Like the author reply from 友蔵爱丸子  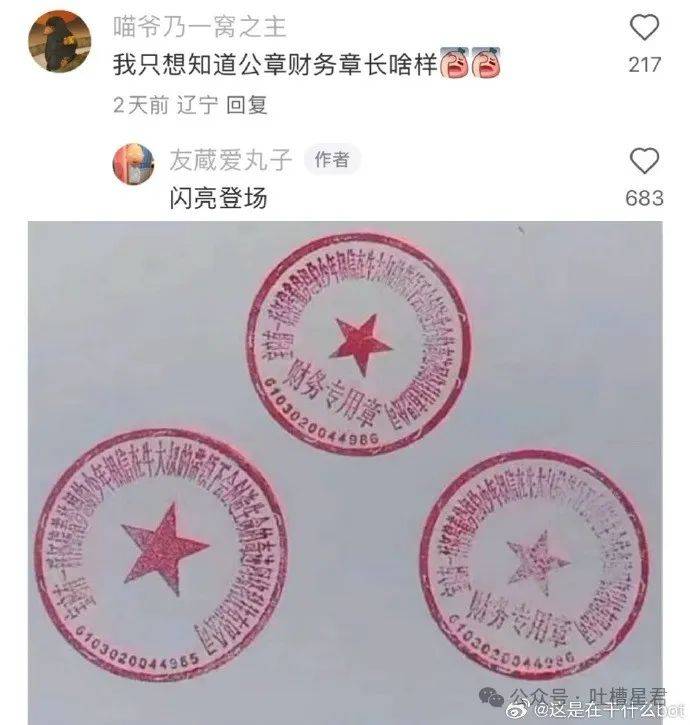(x=645, y=161)
